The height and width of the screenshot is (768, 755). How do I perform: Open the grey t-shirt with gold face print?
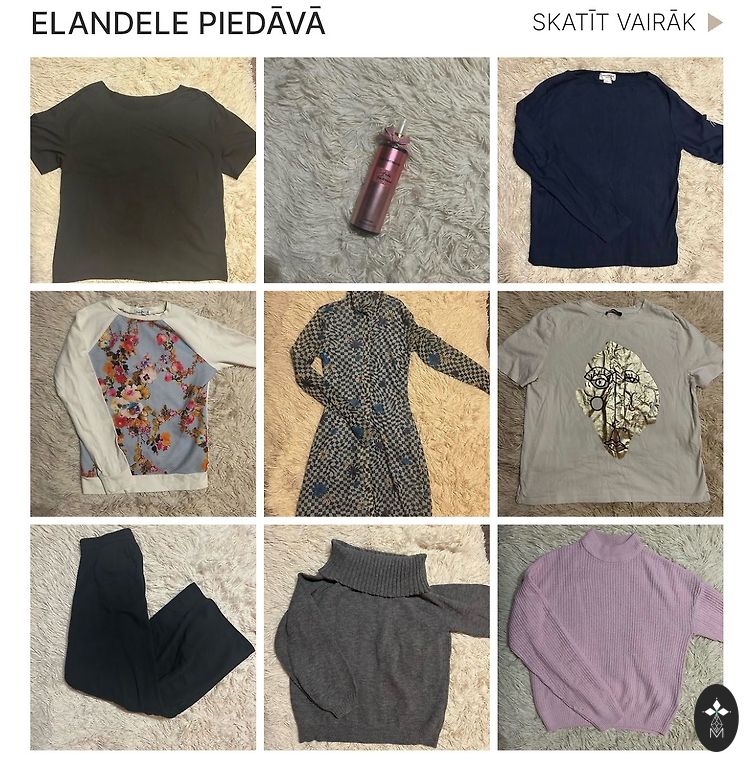610,403
